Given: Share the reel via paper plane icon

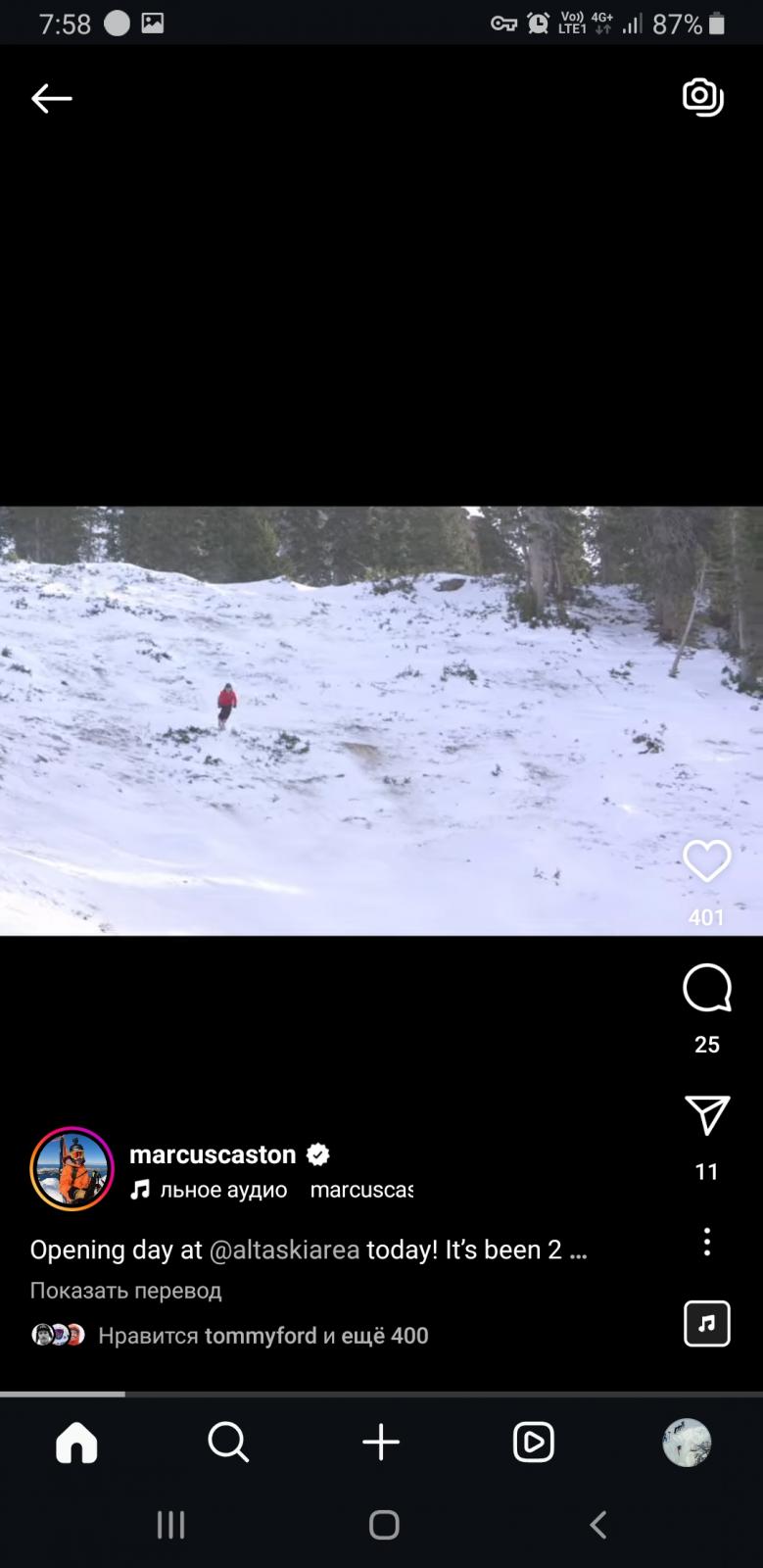Looking at the screenshot, I should pyautogui.click(x=707, y=1115).
